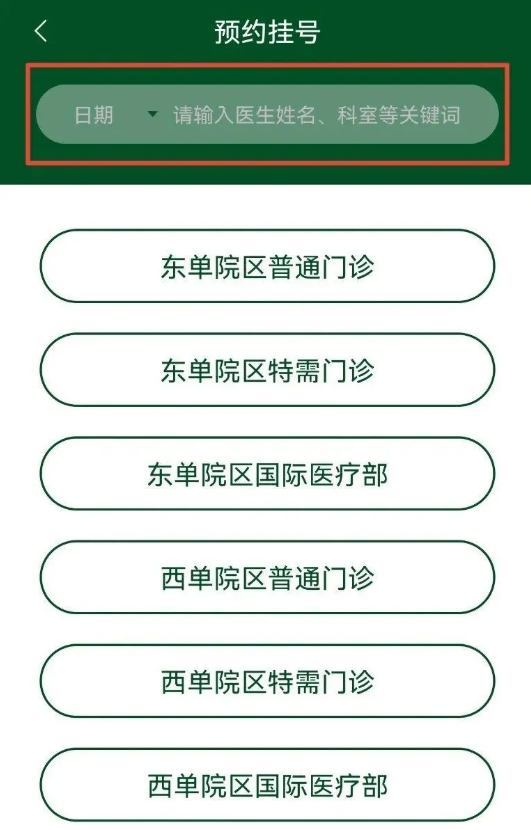Go back from the 预约挂号 page

click(x=41, y=31)
